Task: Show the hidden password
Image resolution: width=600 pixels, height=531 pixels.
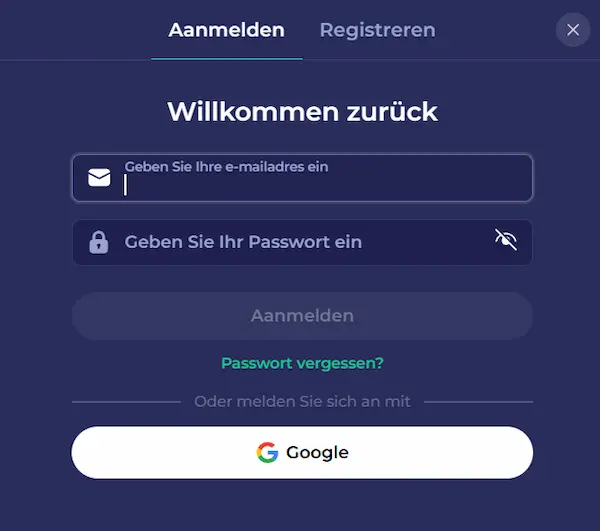Action: 506,239
